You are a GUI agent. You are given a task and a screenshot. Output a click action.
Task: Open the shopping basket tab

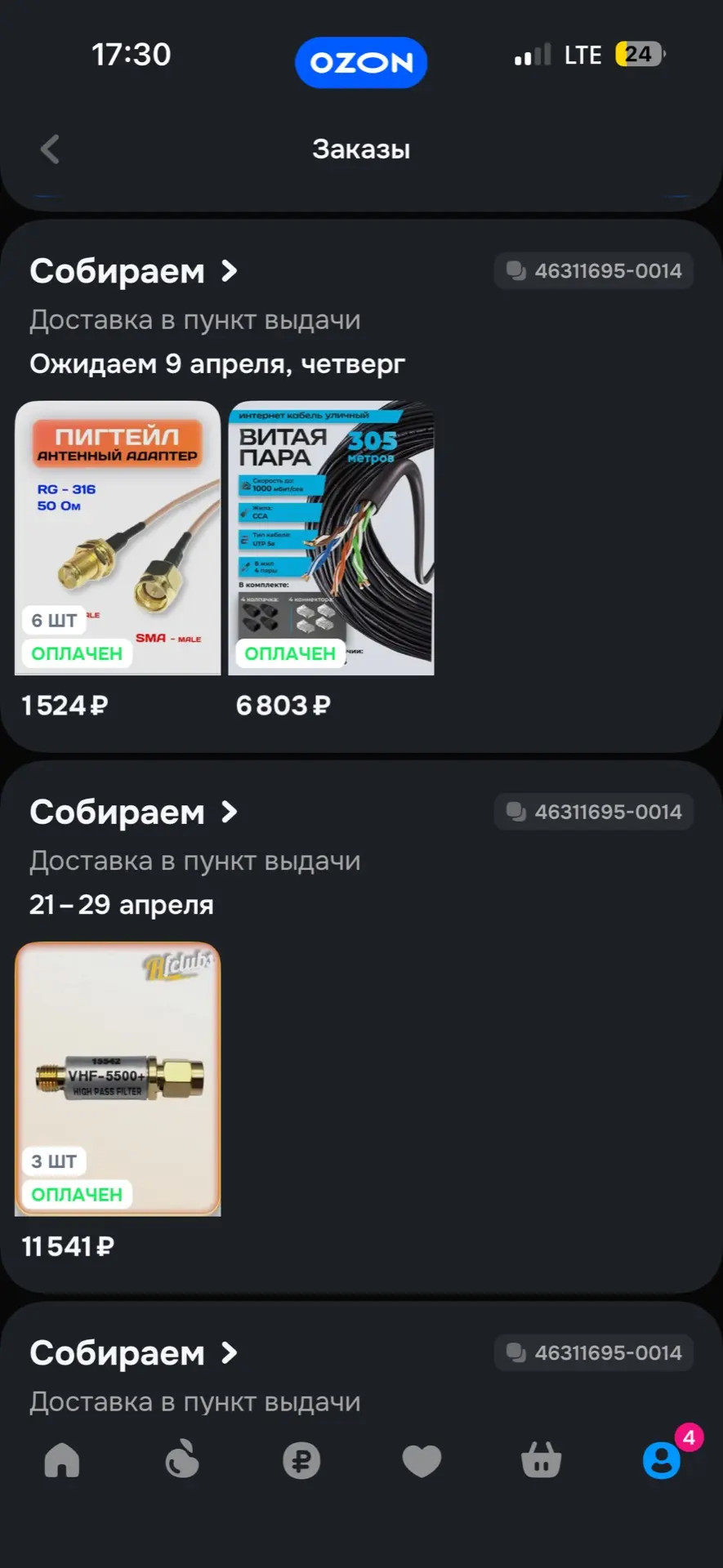pyautogui.click(x=541, y=1460)
